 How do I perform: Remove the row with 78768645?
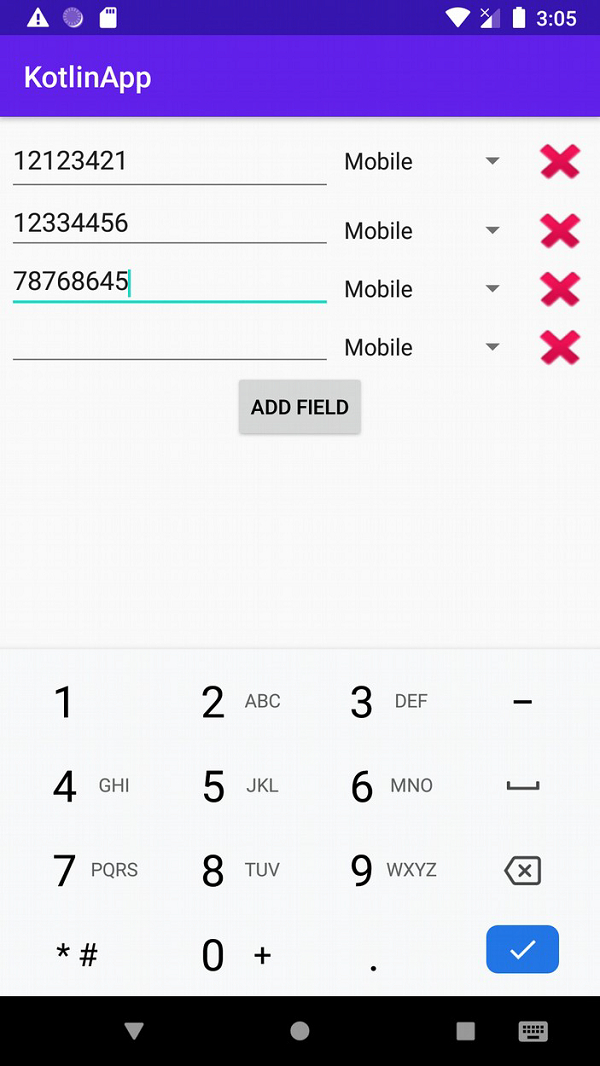point(560,289)
